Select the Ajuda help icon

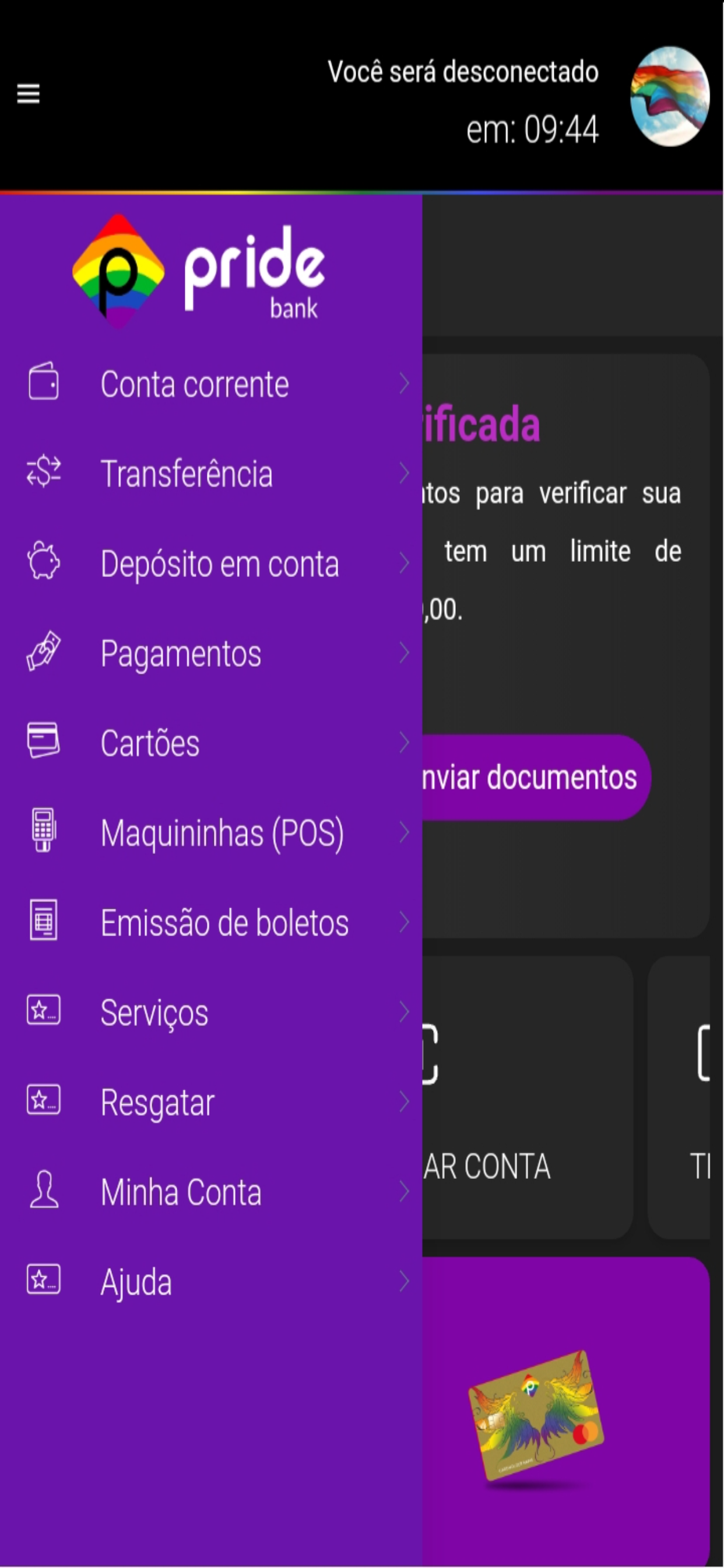[44, 1280]
